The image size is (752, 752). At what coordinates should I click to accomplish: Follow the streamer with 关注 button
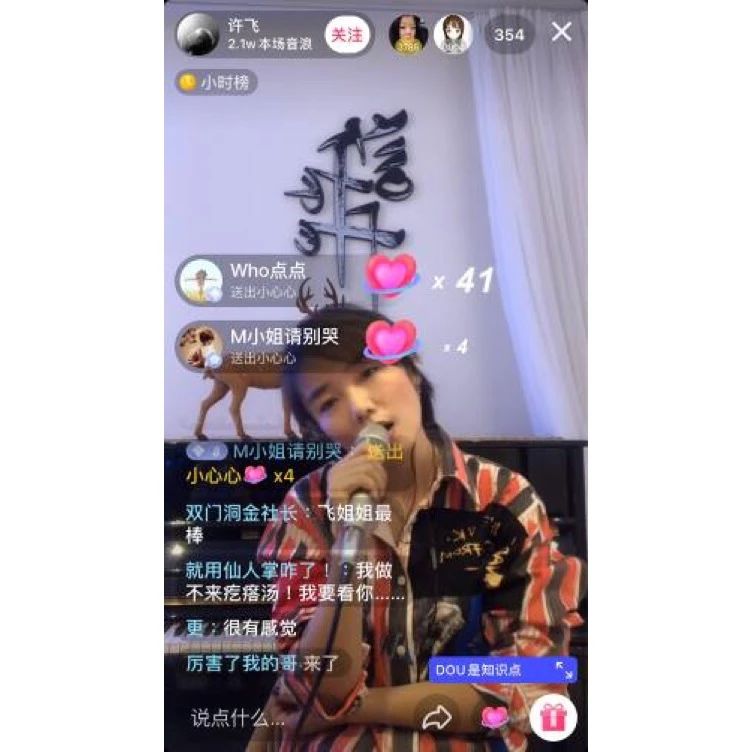tap(346, 34)
